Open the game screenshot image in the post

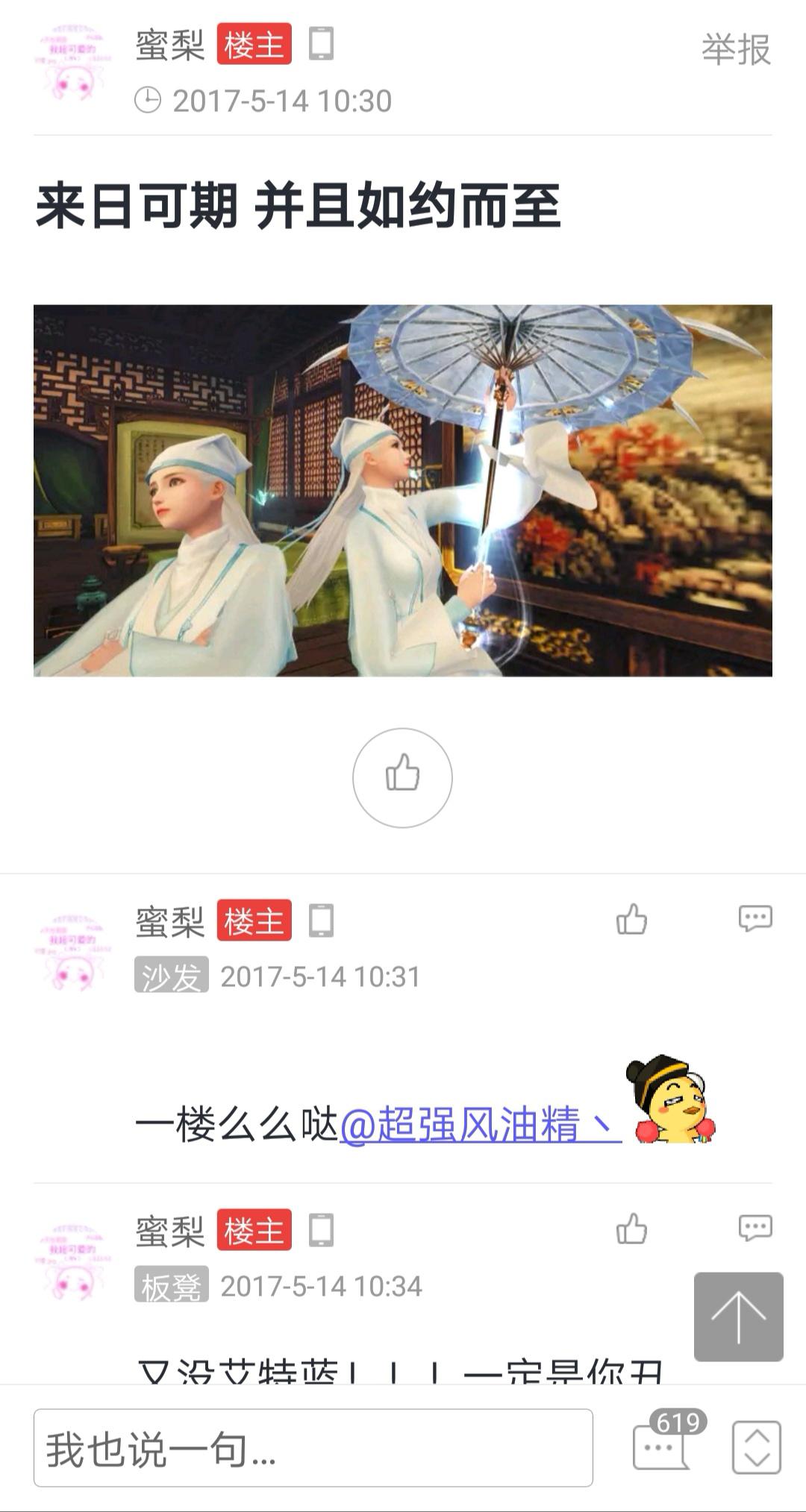click(403, 490)
